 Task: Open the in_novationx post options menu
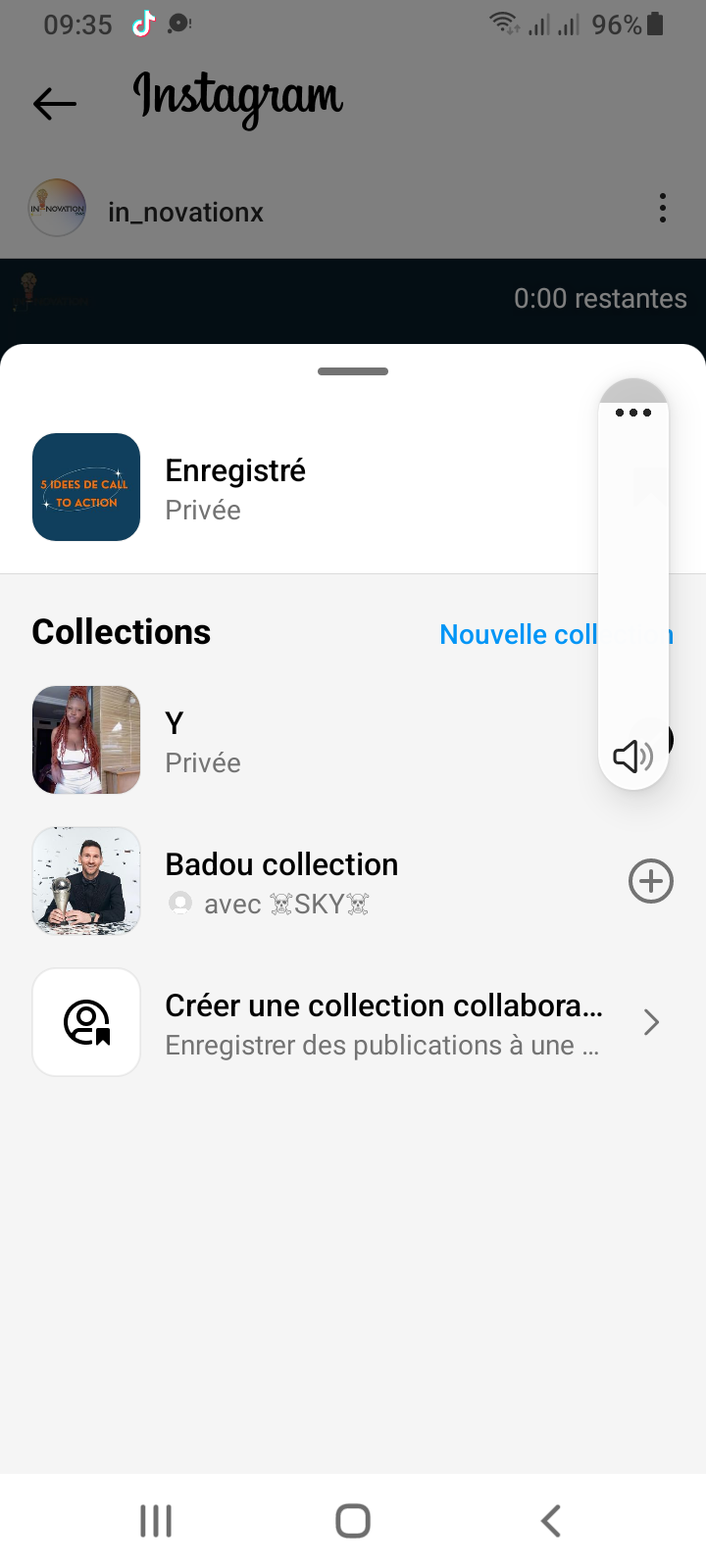pos(663,208)
